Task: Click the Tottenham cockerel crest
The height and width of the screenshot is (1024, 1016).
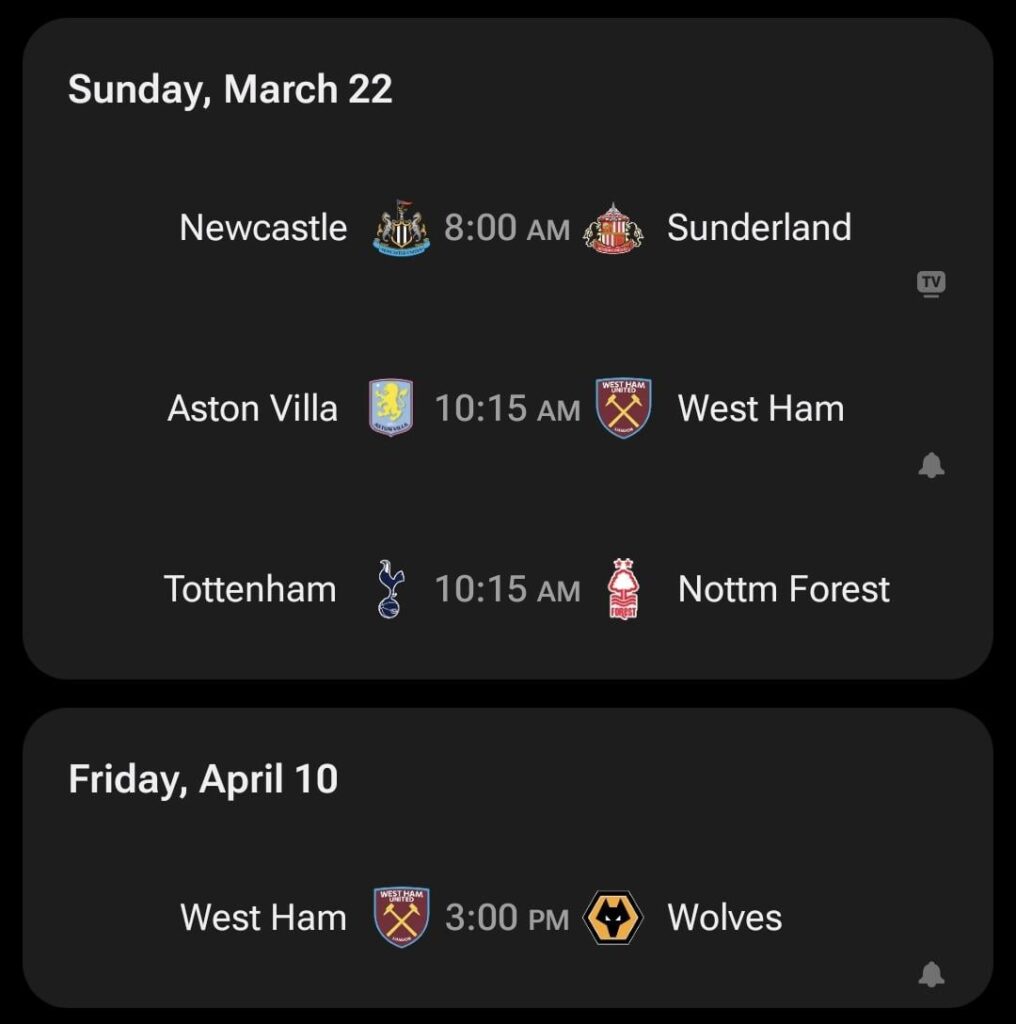Action: (x=388, y=589)
